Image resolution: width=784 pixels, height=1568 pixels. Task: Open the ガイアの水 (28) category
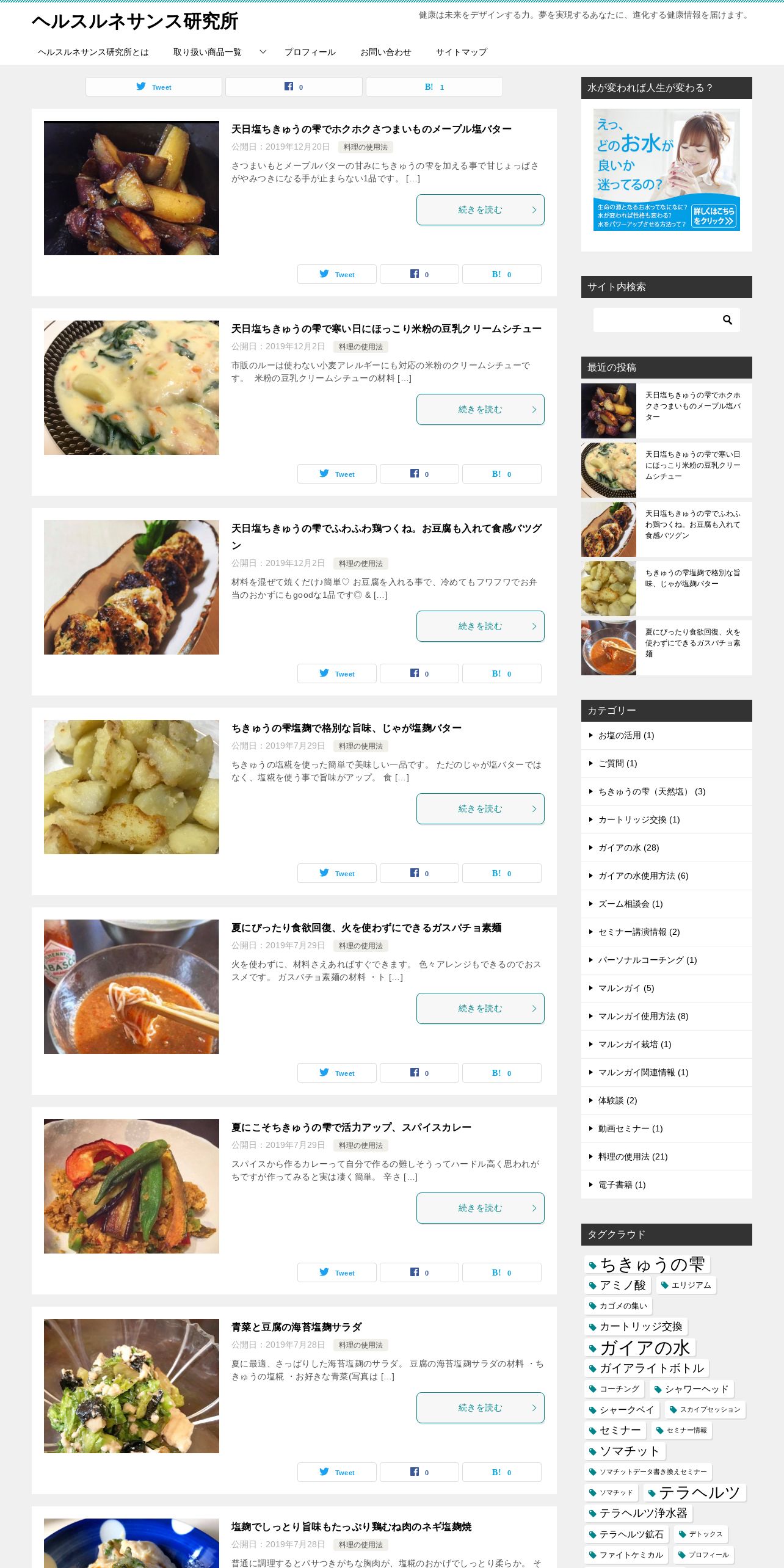[x=628, y=848]
